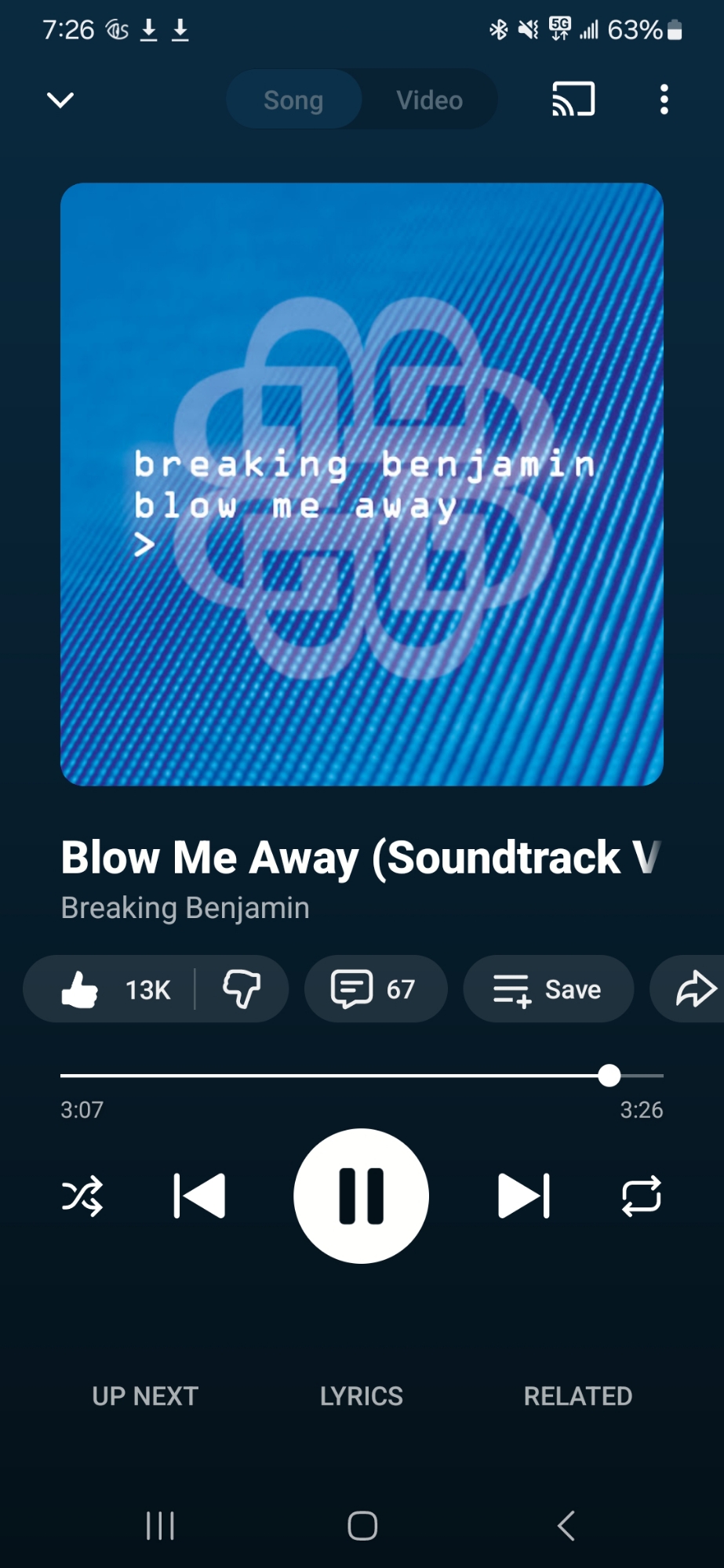Share this song
This screenshot has height=1568, width=724.
point(695,989)
